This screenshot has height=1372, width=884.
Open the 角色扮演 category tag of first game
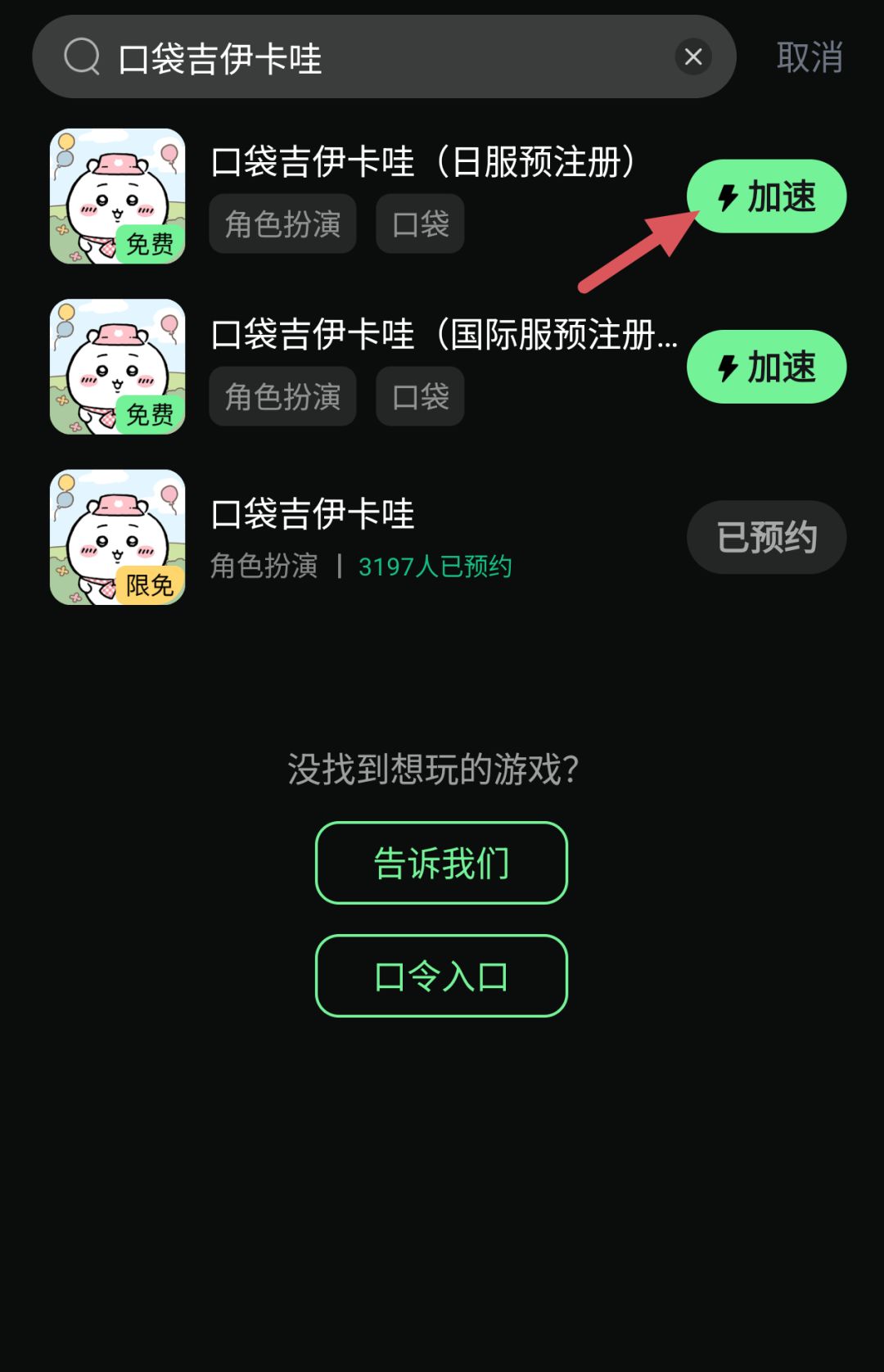[282, 223]
